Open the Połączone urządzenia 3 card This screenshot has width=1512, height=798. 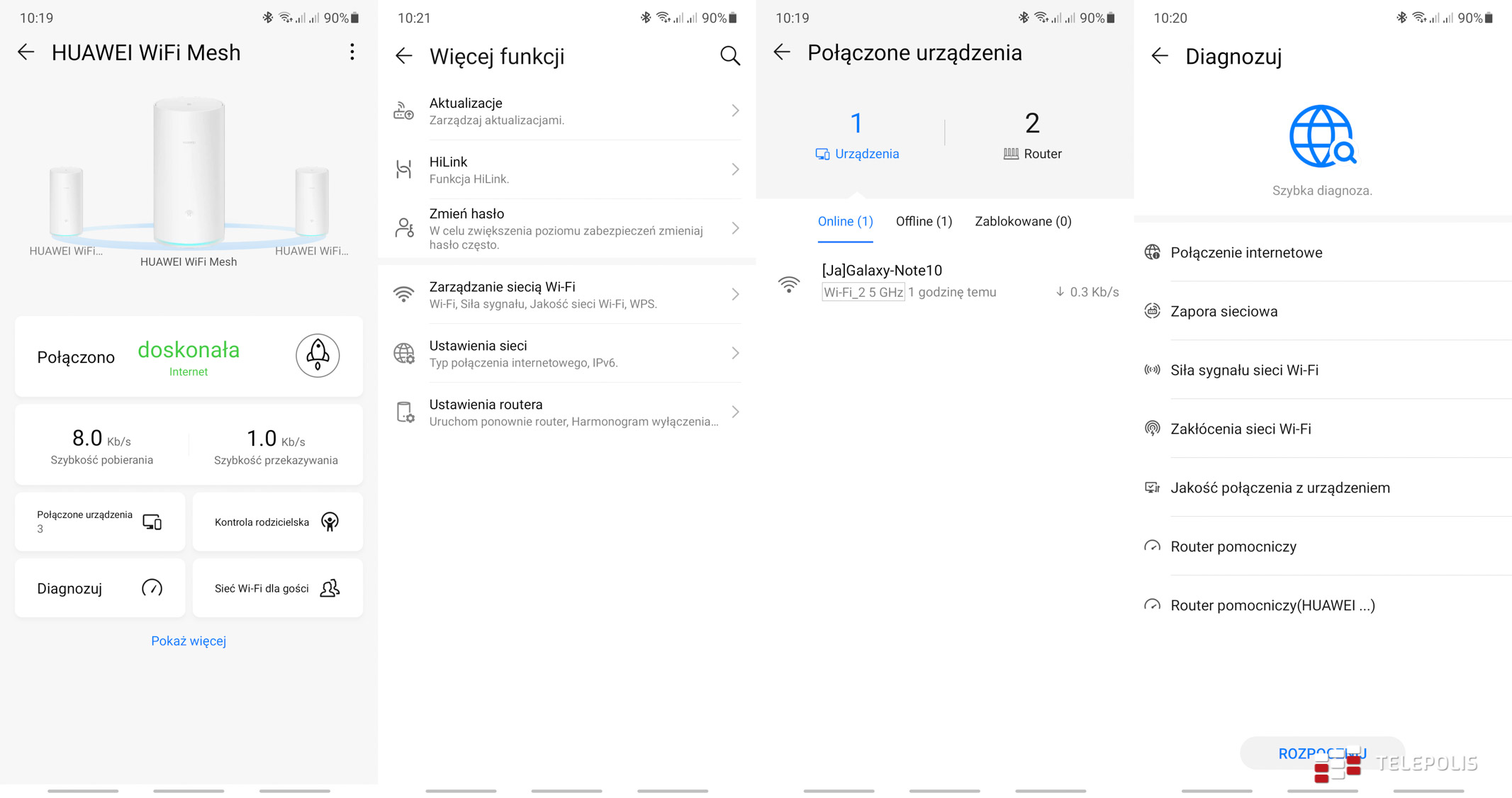click(99, 522)
